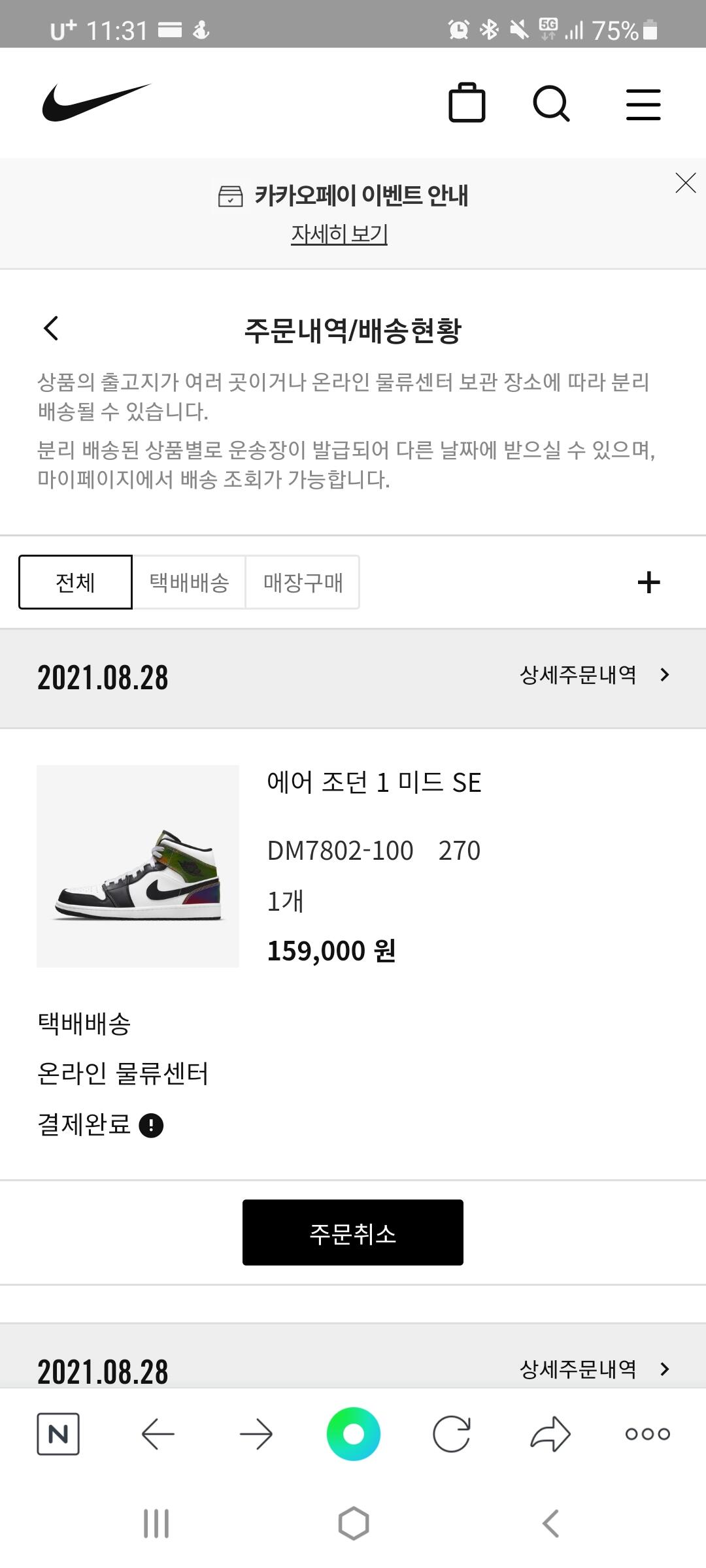Open Naver home via N button

pyautogui.click(x=58, y=1434)
